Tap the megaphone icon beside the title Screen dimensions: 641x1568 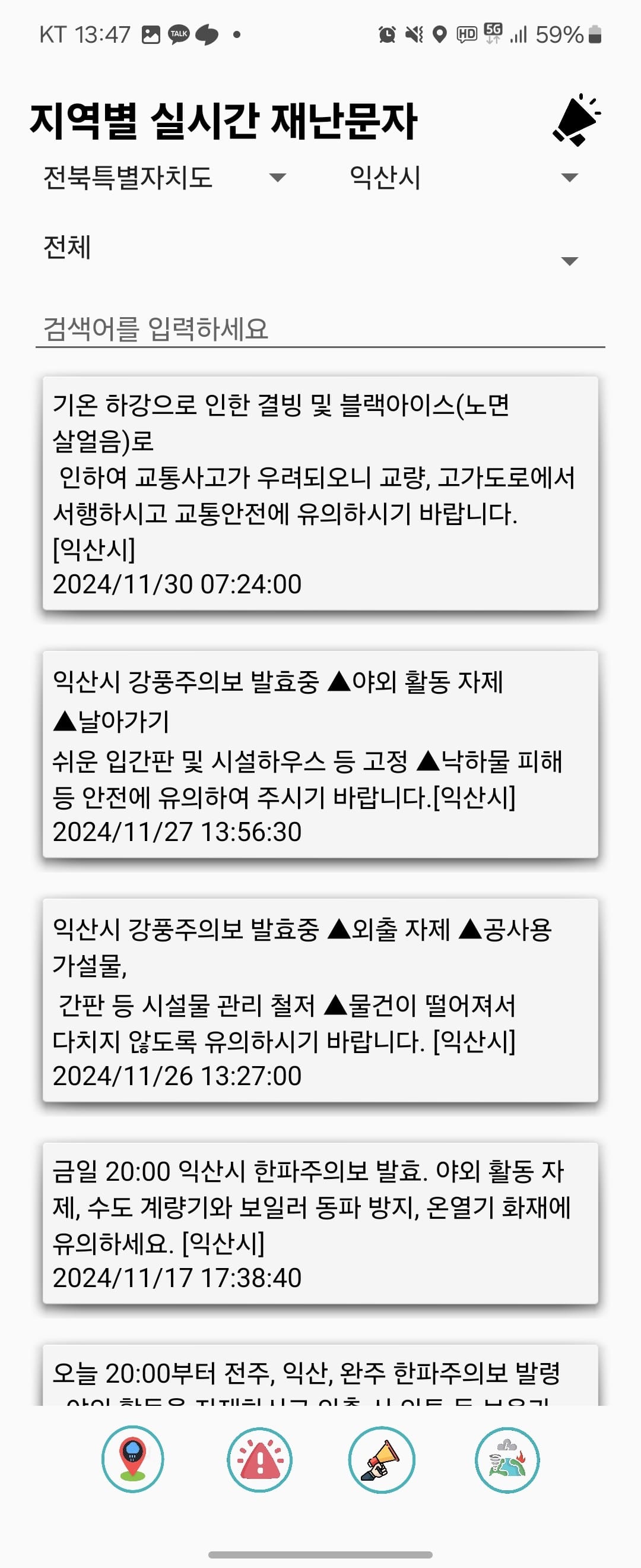point(575,121)
